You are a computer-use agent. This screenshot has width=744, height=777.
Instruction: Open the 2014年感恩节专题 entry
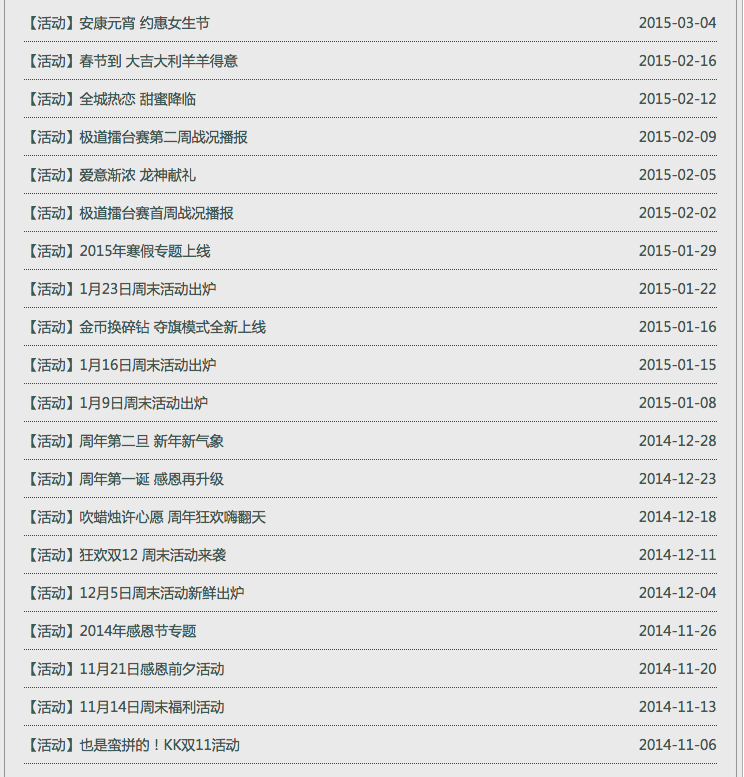coord(137,631)
